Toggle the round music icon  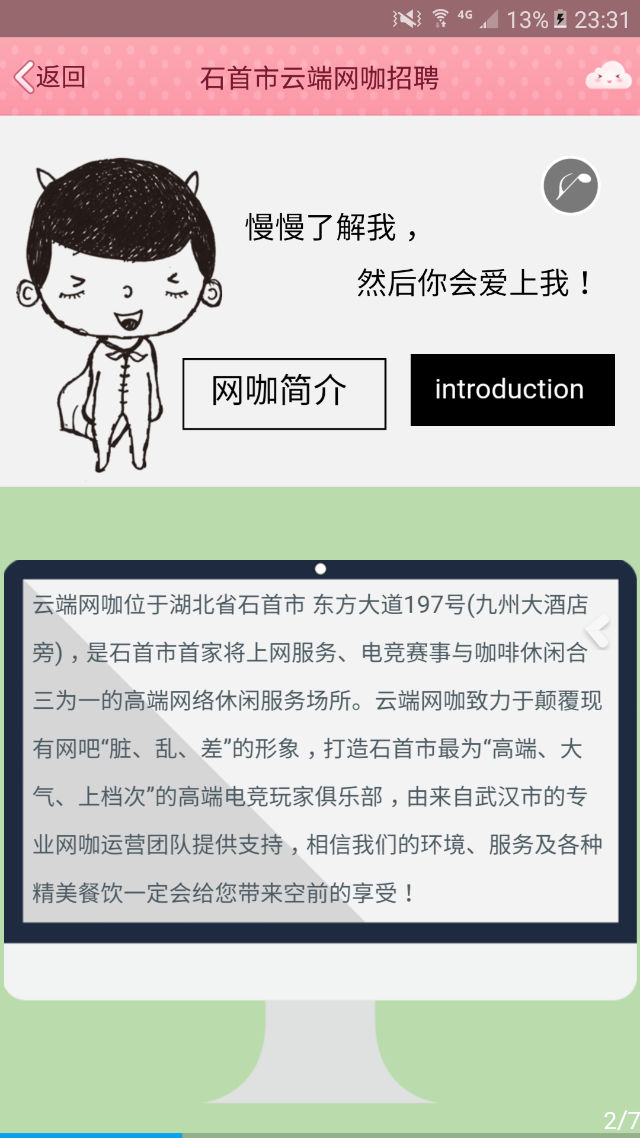point(570,186)
